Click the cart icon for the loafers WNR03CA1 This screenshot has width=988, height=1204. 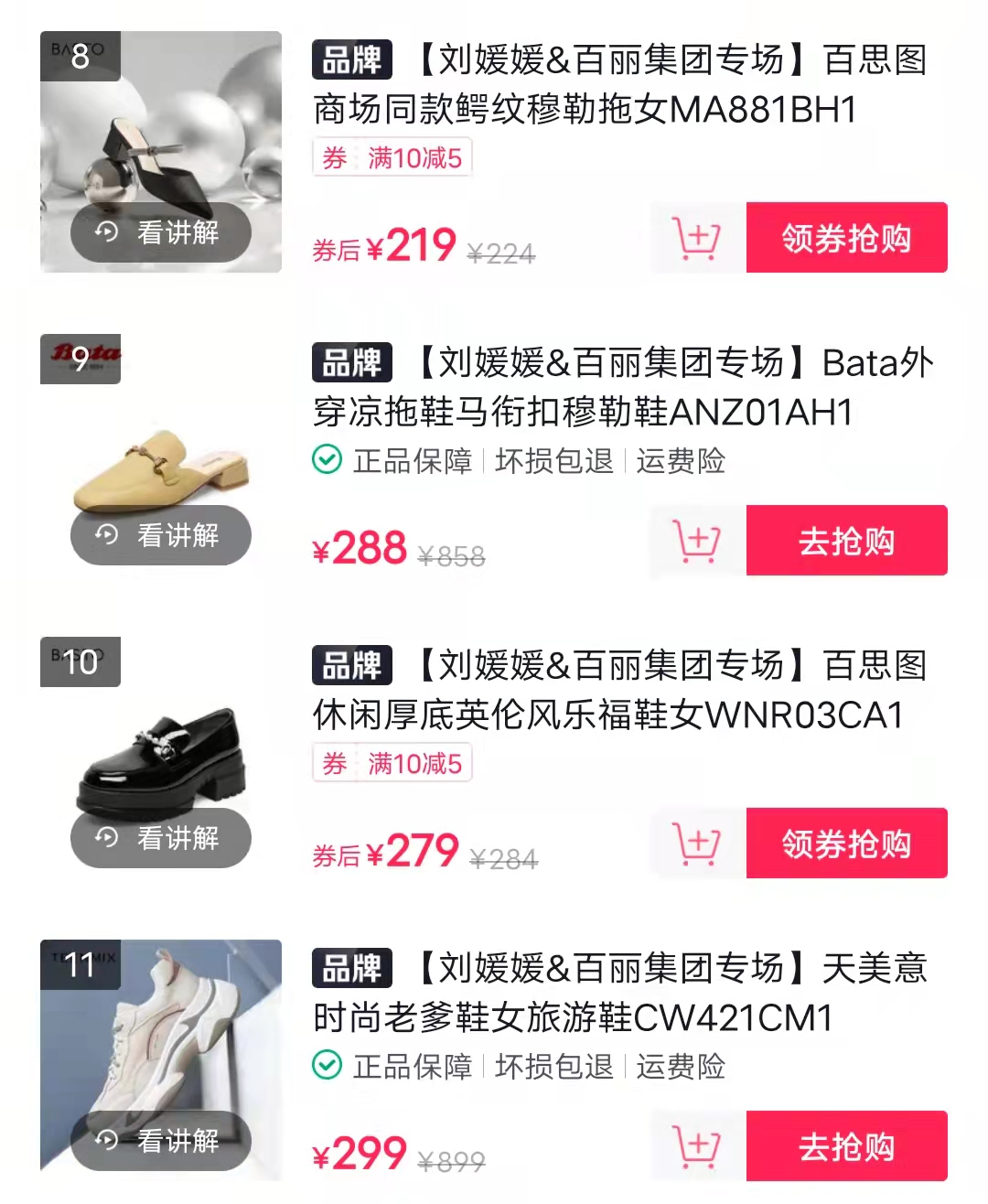697,844
